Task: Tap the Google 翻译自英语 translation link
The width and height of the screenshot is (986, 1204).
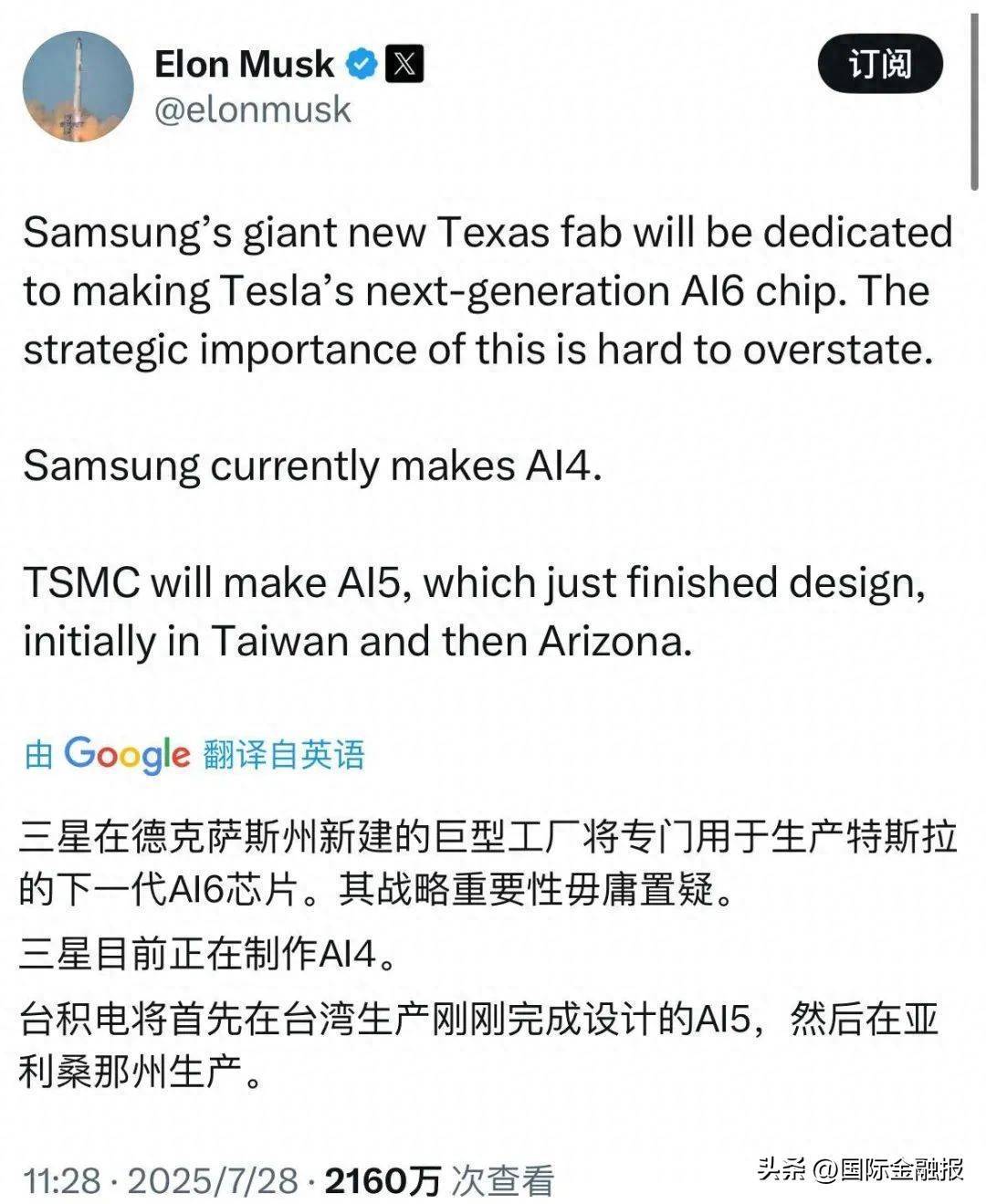Action: [194, 754]
